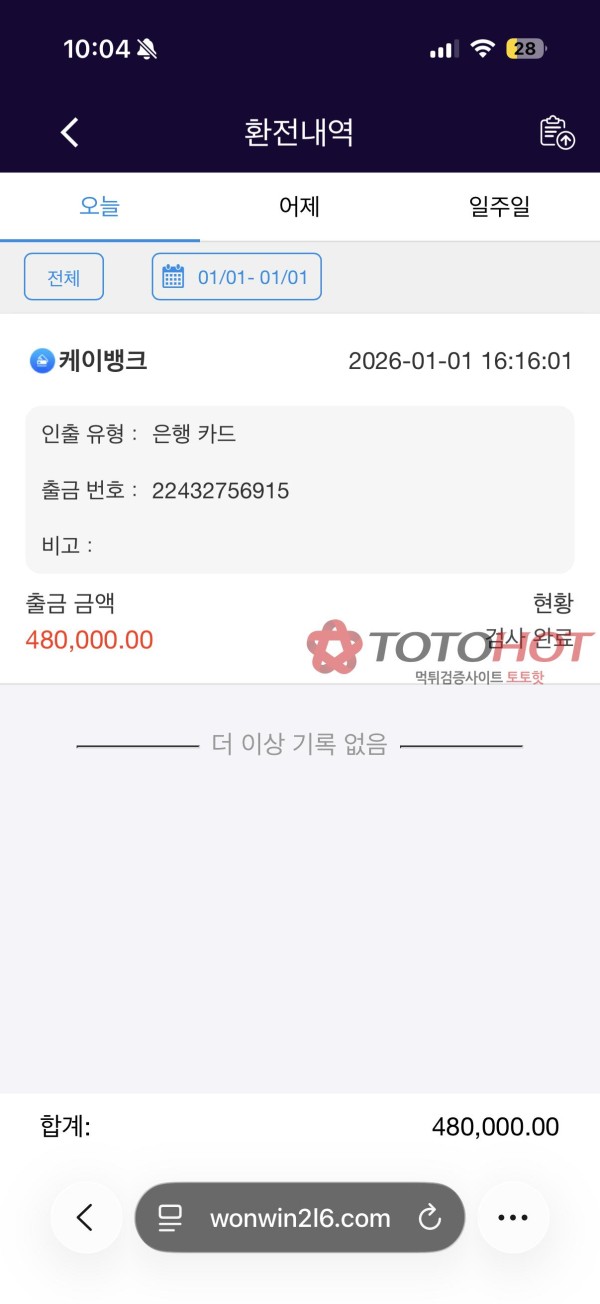Switch to the 어제 tab
Screen dimensions: 600x1304
point(299,207)
